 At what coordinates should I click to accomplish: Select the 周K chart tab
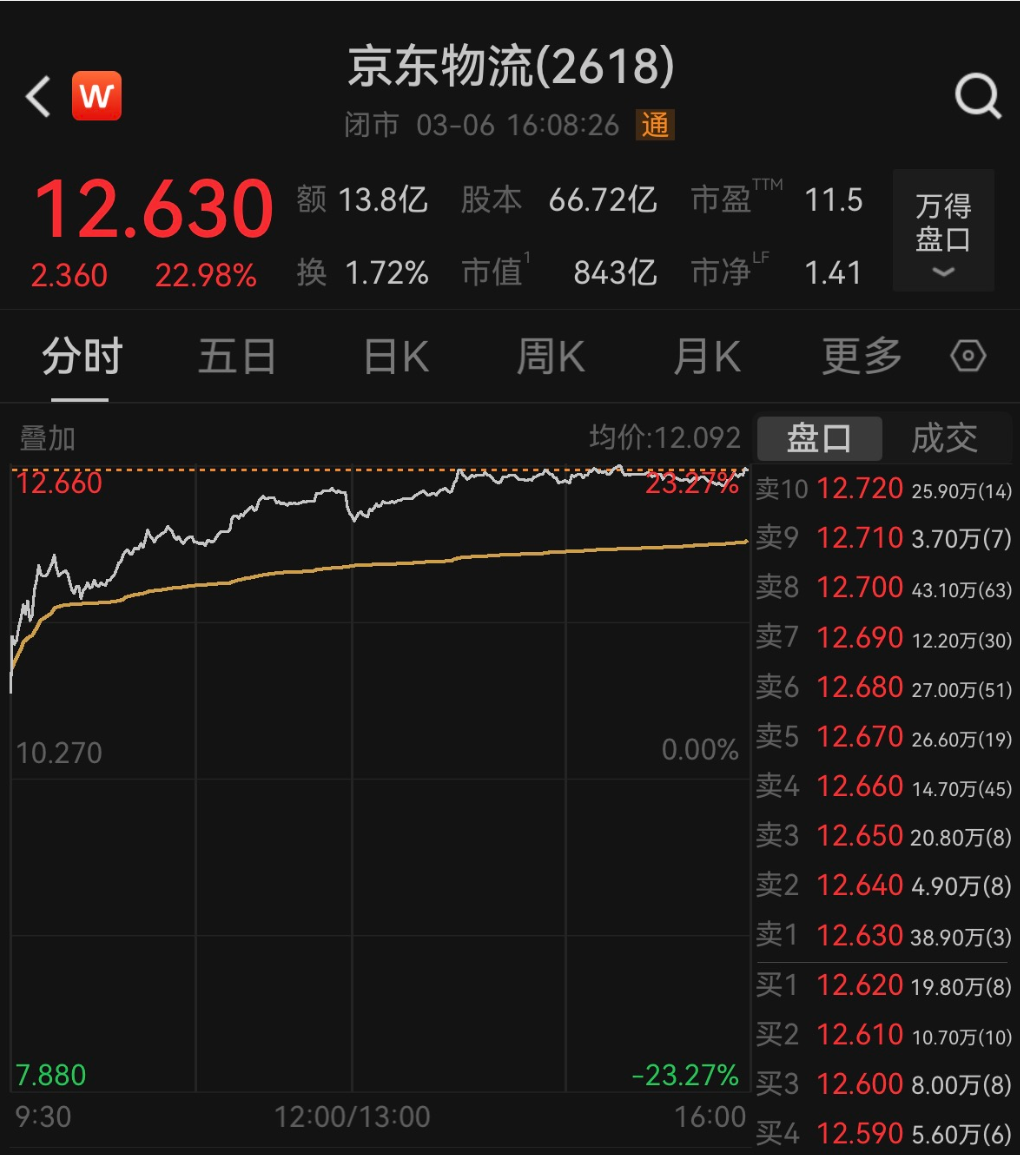pyautogui.click(x=550, y=357)
